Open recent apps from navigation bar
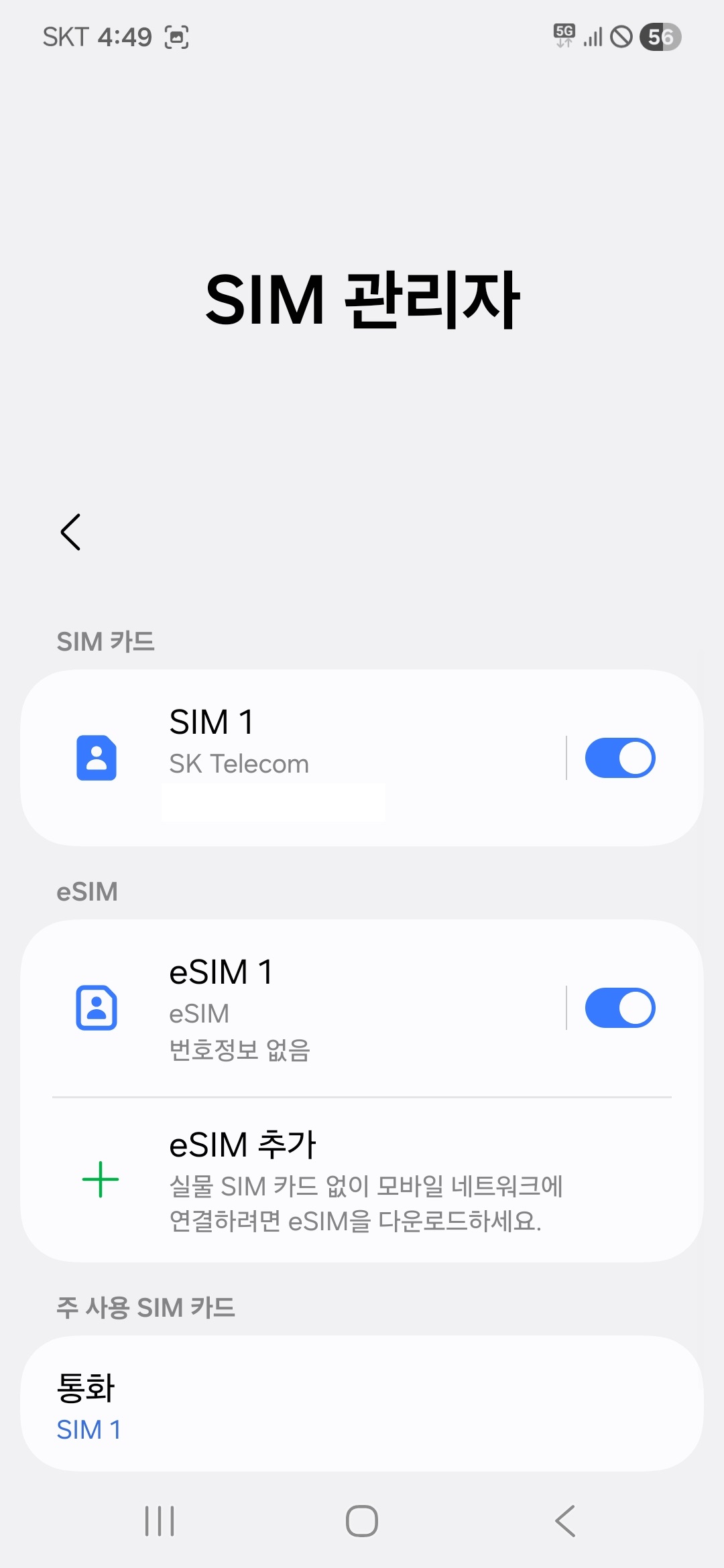 tap(160, 1521)
